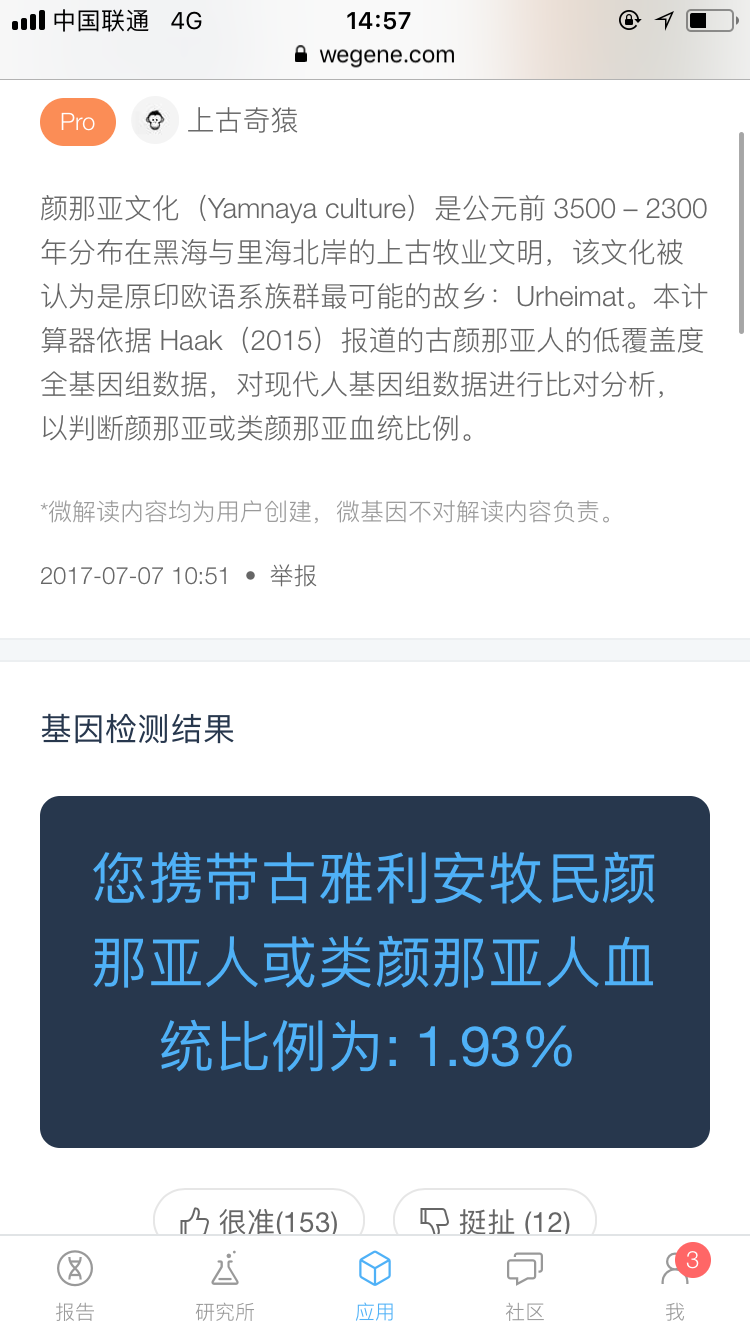The image size is (750, 1334).
Task: Open author 上古奇猿's profile
Action: pyautogui.click(x=243, y=122)
